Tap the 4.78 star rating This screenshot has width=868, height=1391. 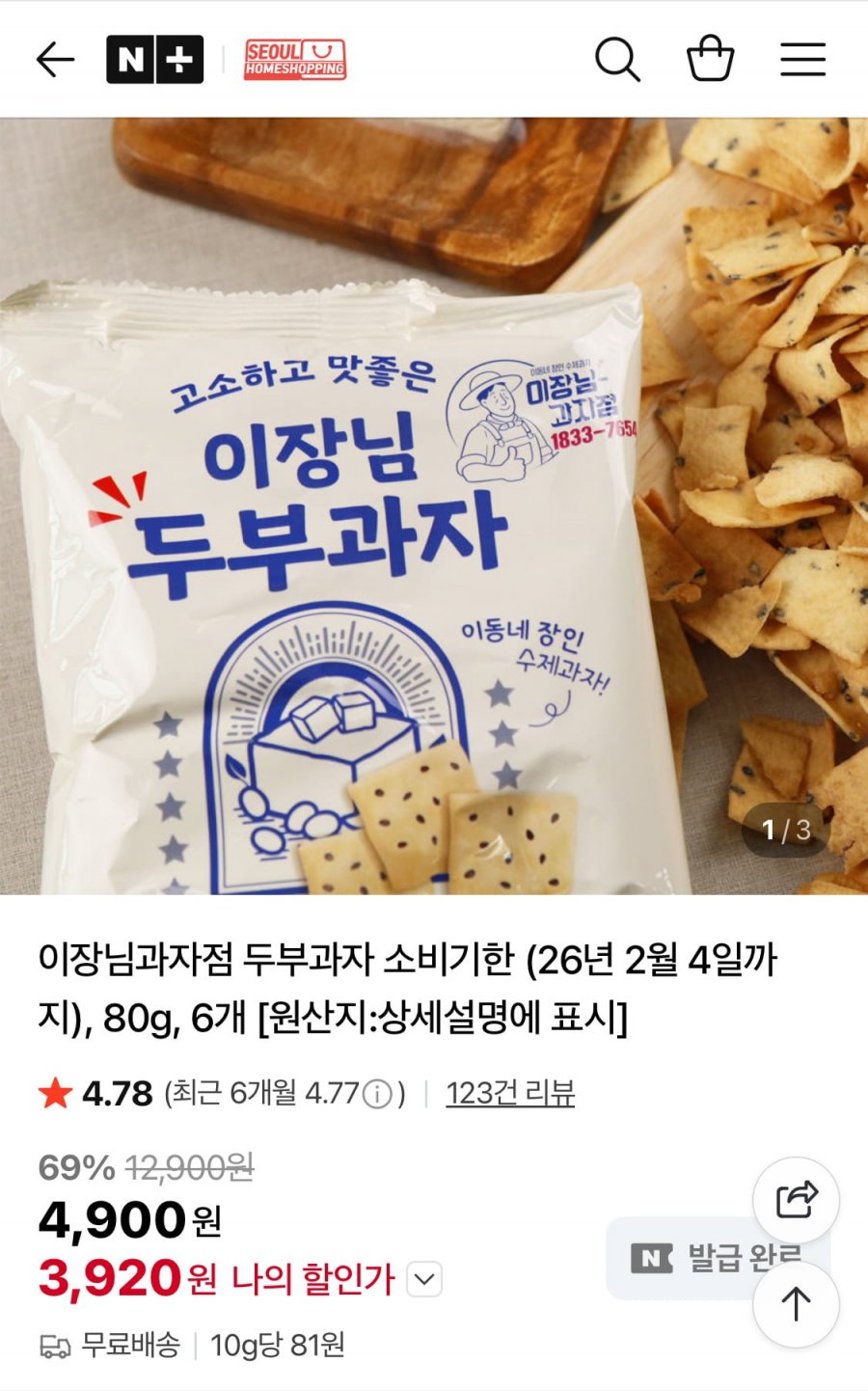tap(119, 1093)
